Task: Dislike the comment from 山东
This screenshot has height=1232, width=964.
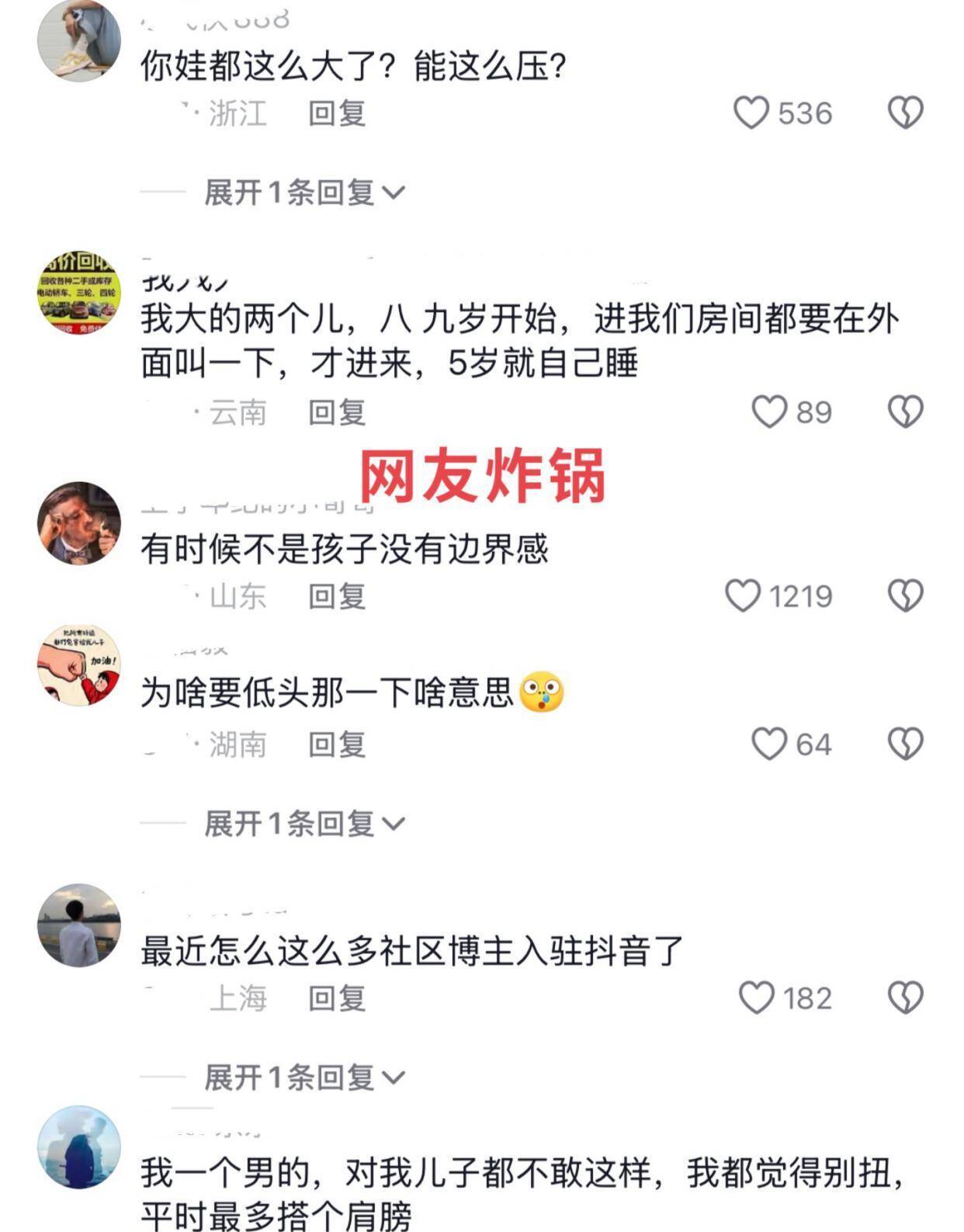Action: coord(905,595)
